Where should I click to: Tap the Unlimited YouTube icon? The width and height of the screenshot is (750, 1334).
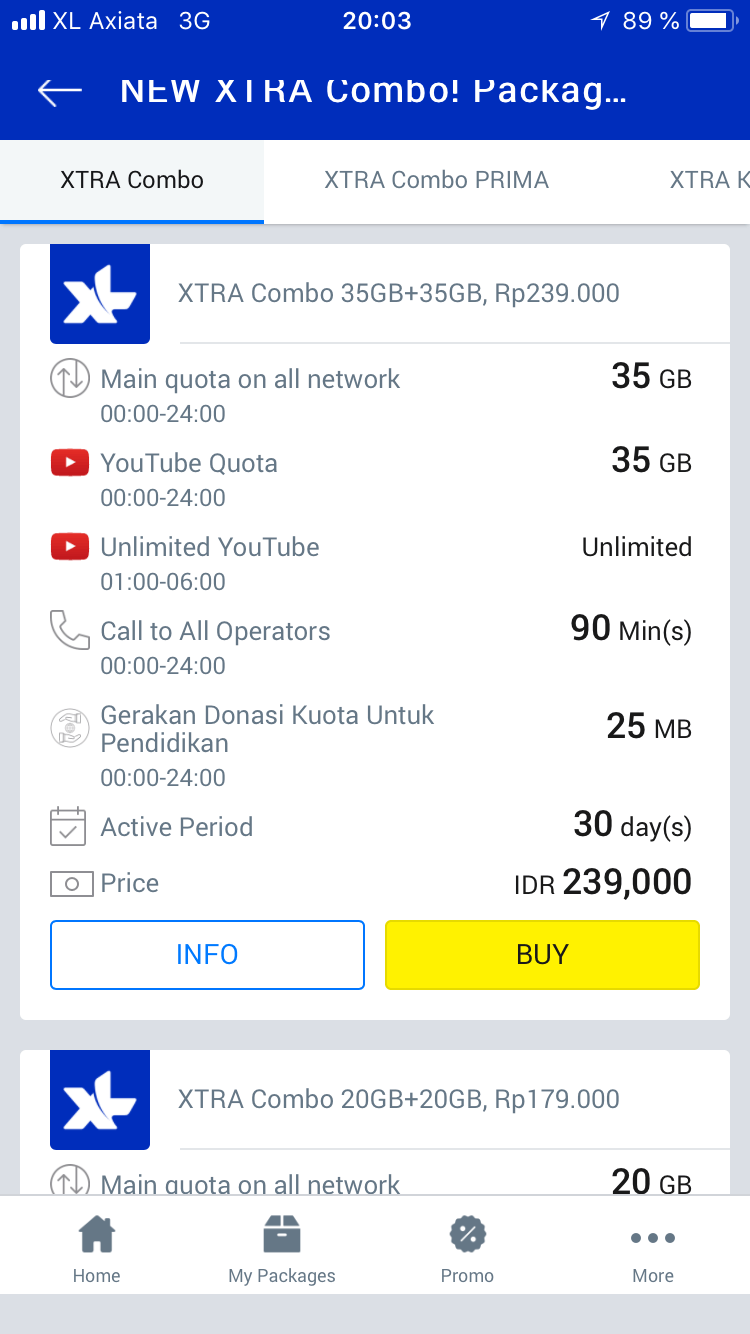coord(69,546)
